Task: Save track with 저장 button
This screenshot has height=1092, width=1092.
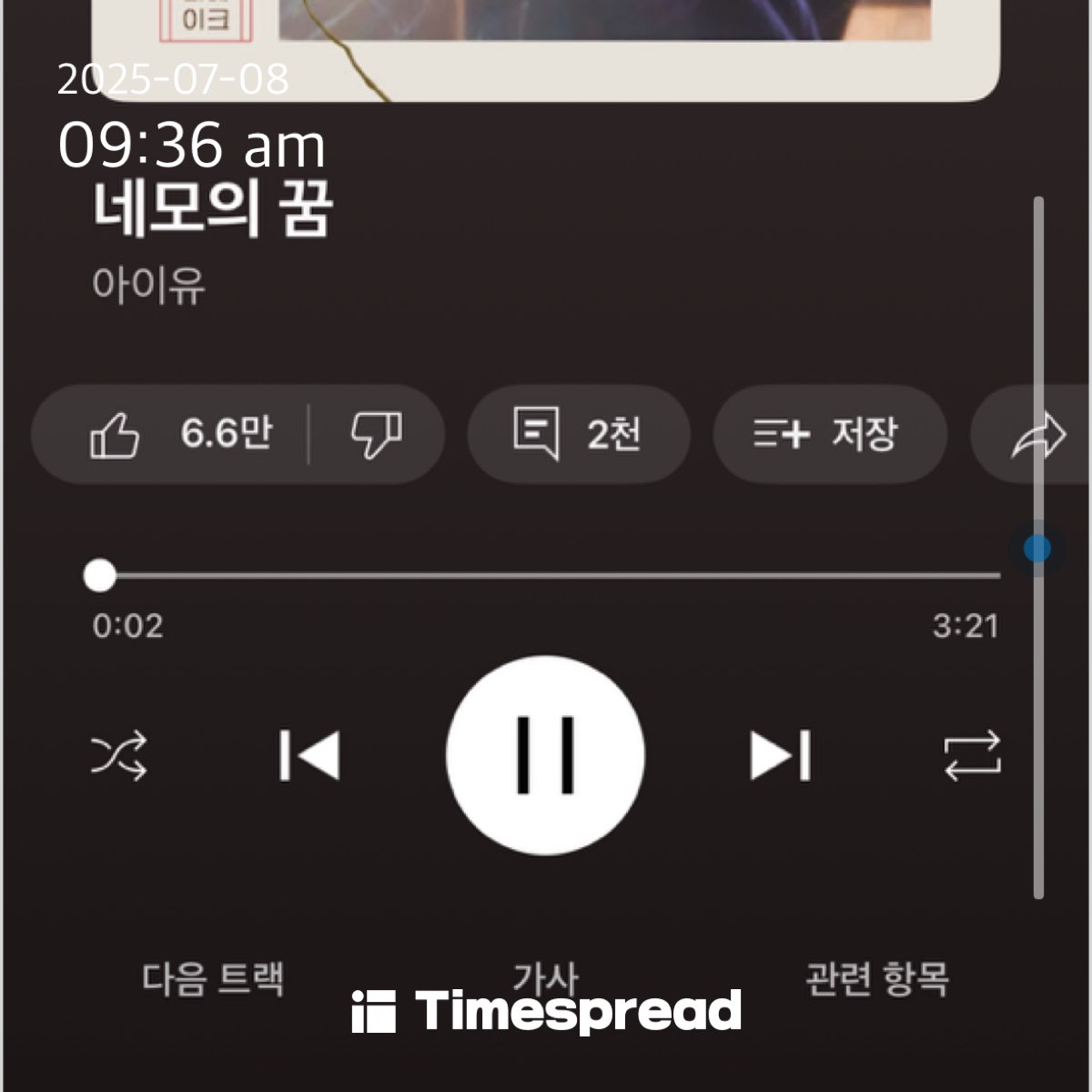Action: (x=829, y=434)
